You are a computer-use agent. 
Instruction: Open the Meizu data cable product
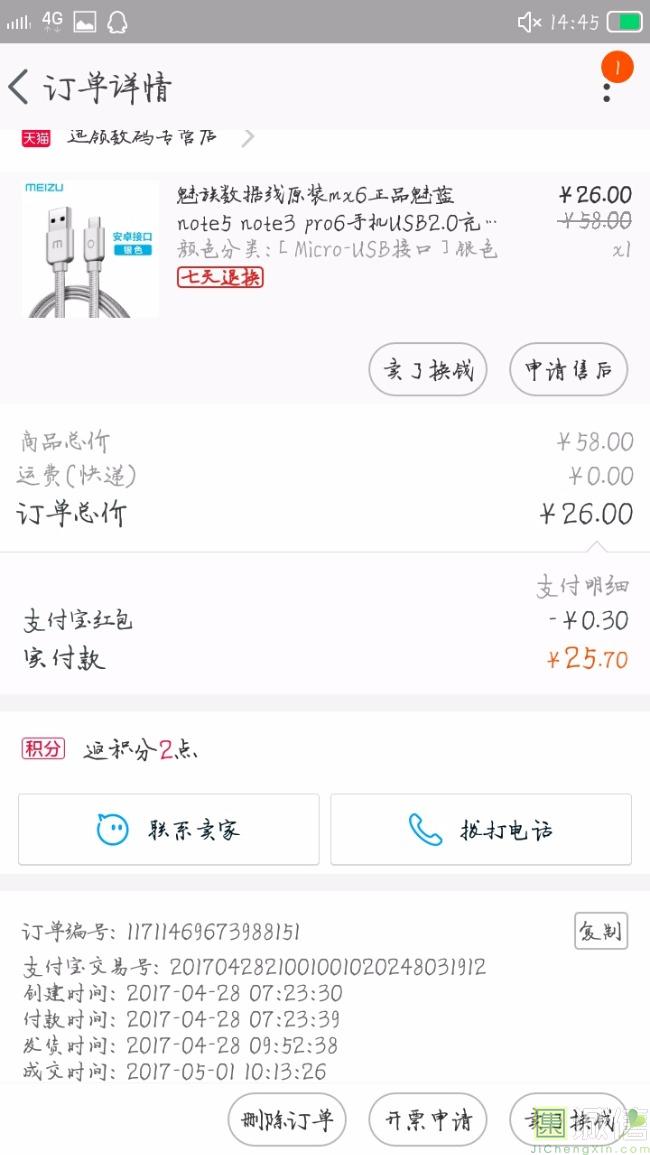click(x=336, y=222)
